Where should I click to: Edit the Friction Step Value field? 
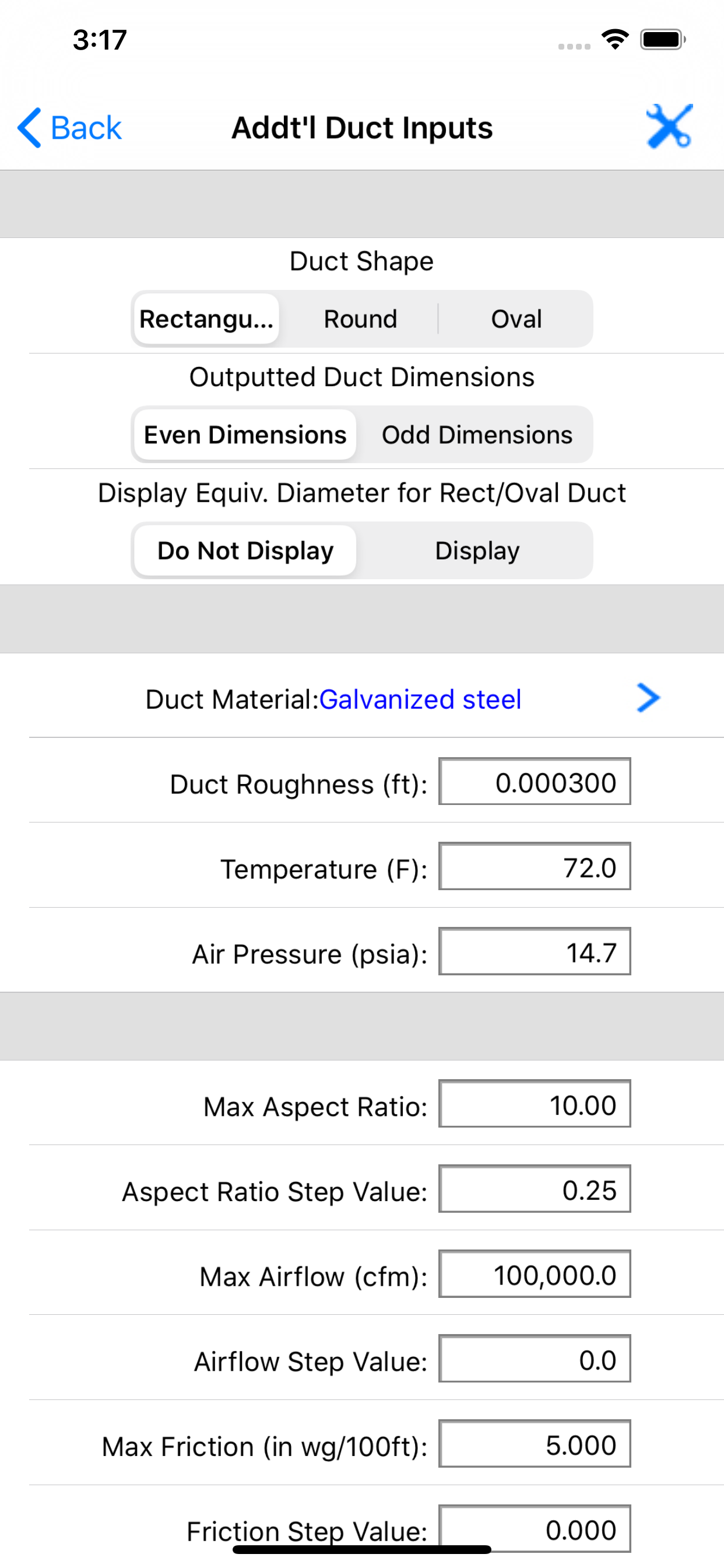point(535,1529)
